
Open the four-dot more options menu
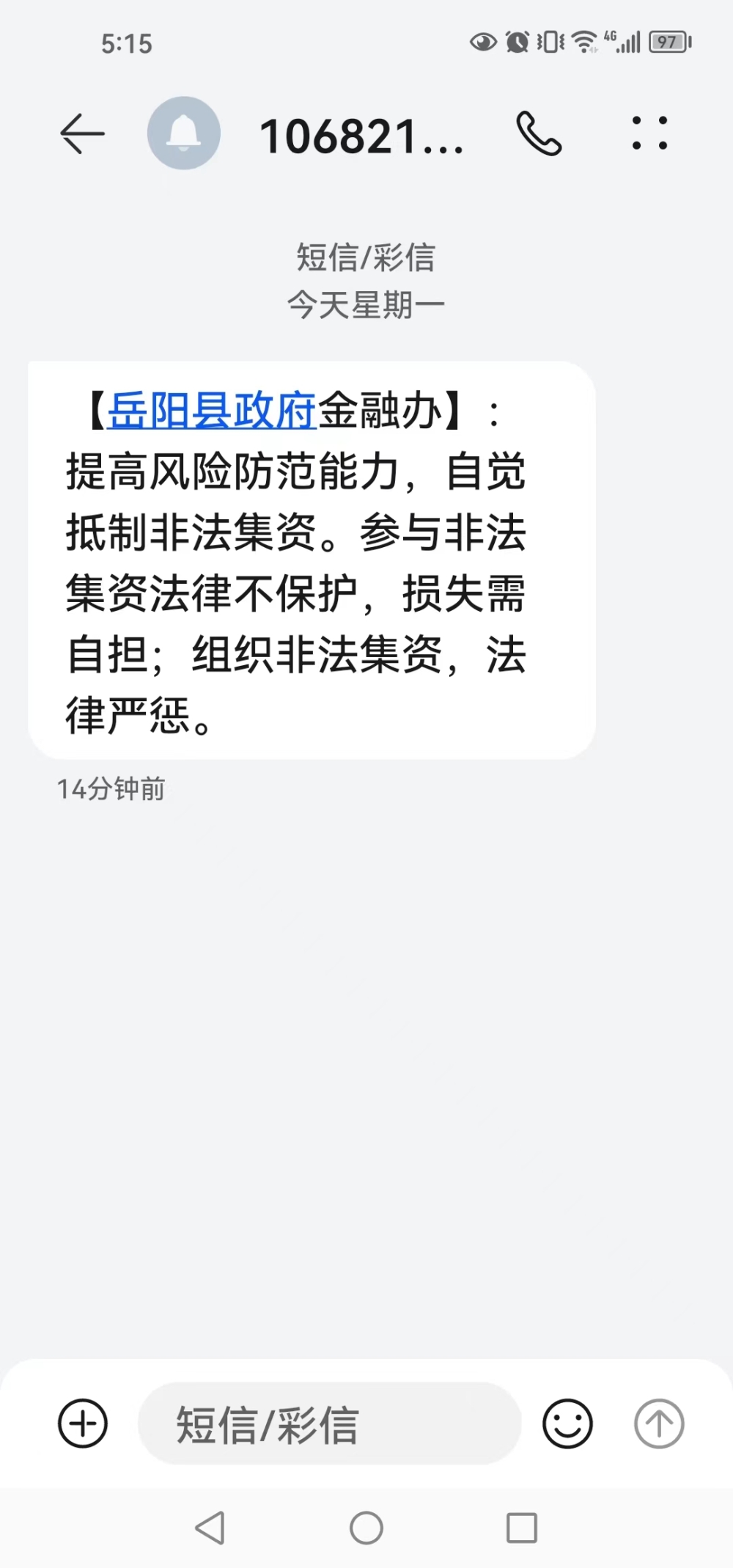click(x=649, y=133)
